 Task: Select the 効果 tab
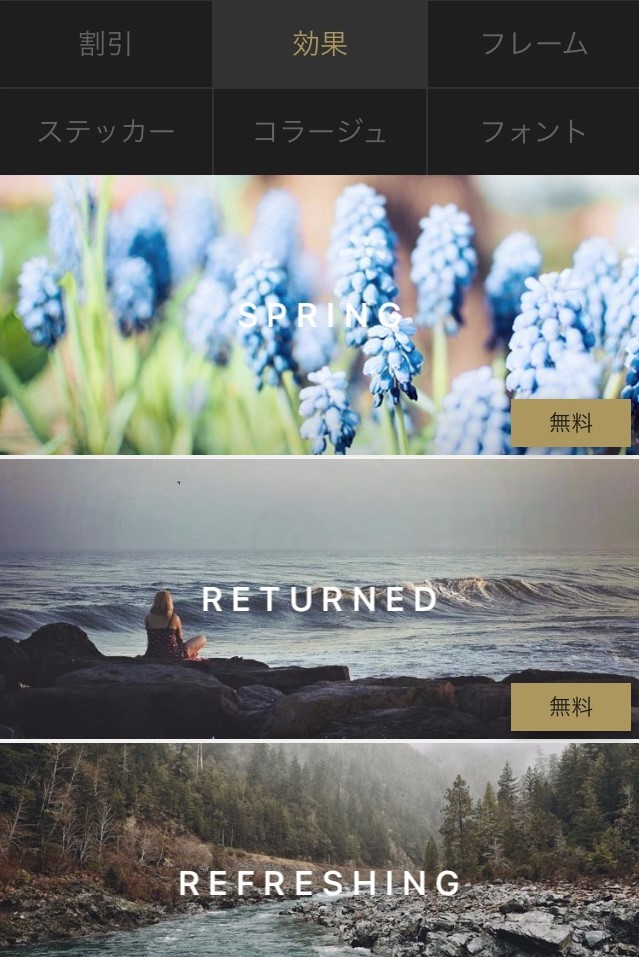[320, 44]
